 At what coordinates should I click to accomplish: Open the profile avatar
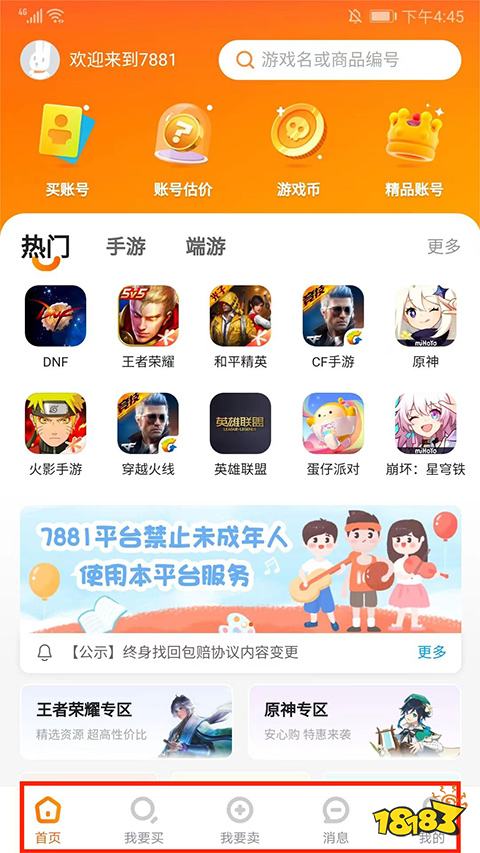coord(40,60)
